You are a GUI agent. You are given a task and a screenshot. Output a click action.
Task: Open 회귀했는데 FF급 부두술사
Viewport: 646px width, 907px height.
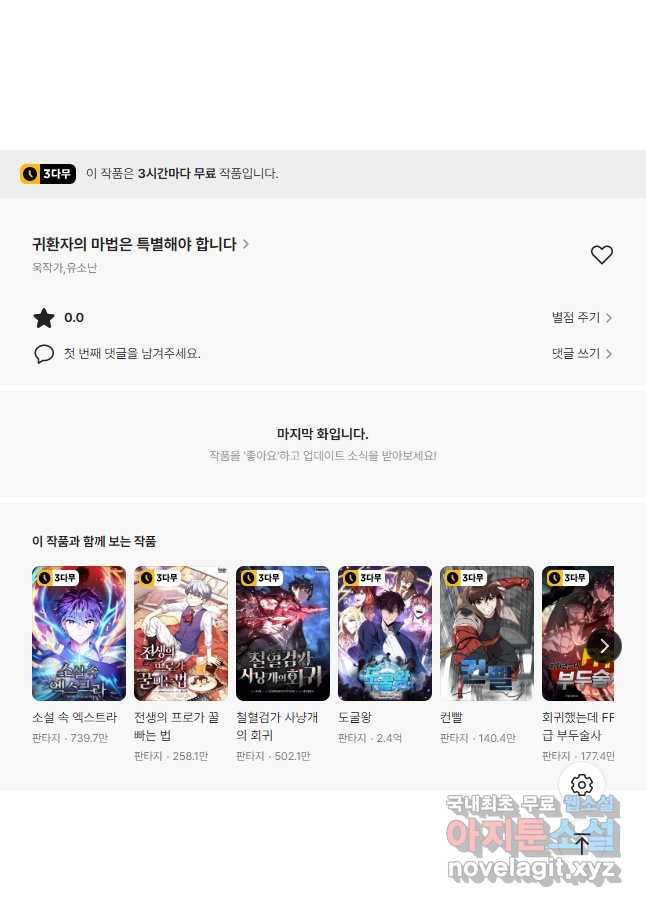click(x=577, y=633)
